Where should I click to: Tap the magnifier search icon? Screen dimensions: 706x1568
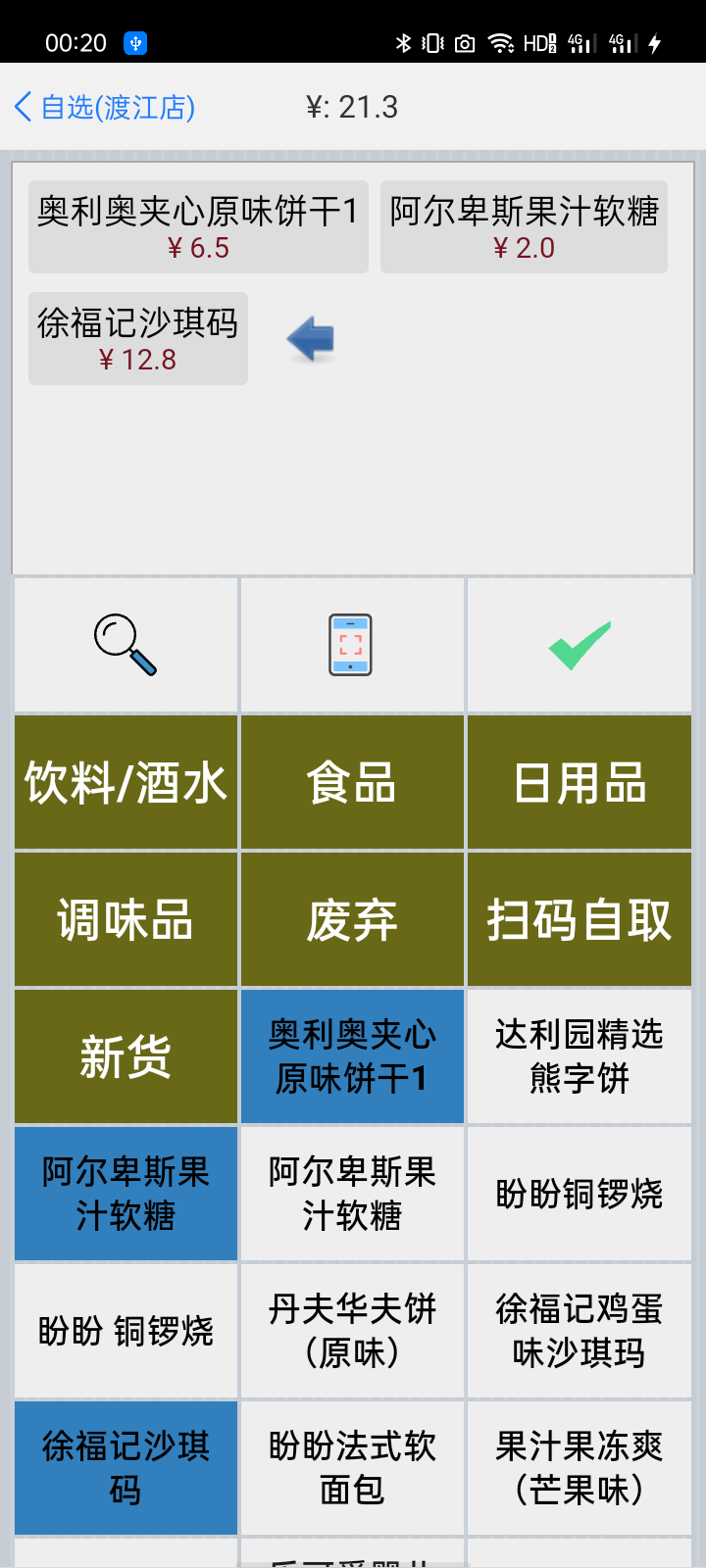pos(126,645)
